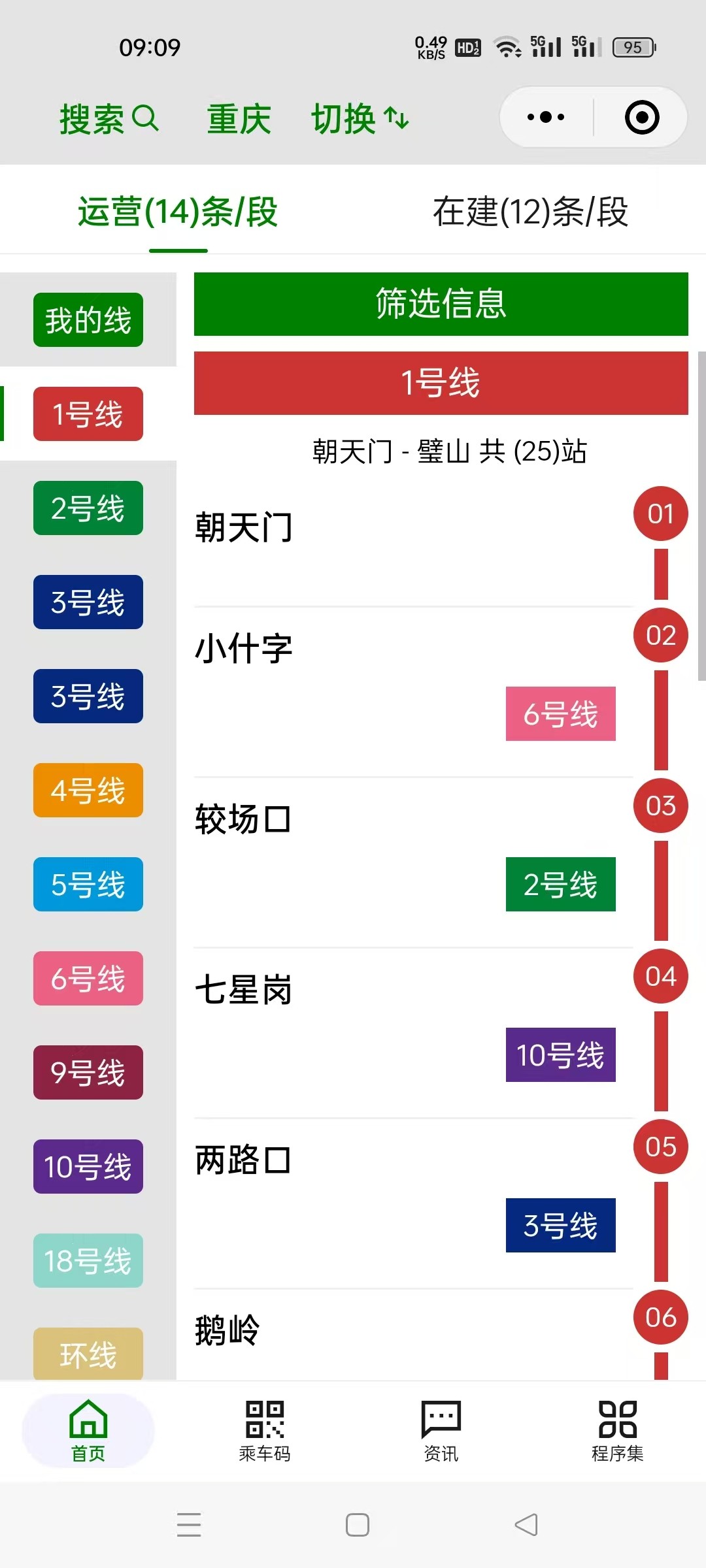Open the 程序集 tab
The height and width of the screenshot is (1568, 706).
pyautogui.click(x=618, y=1431)
